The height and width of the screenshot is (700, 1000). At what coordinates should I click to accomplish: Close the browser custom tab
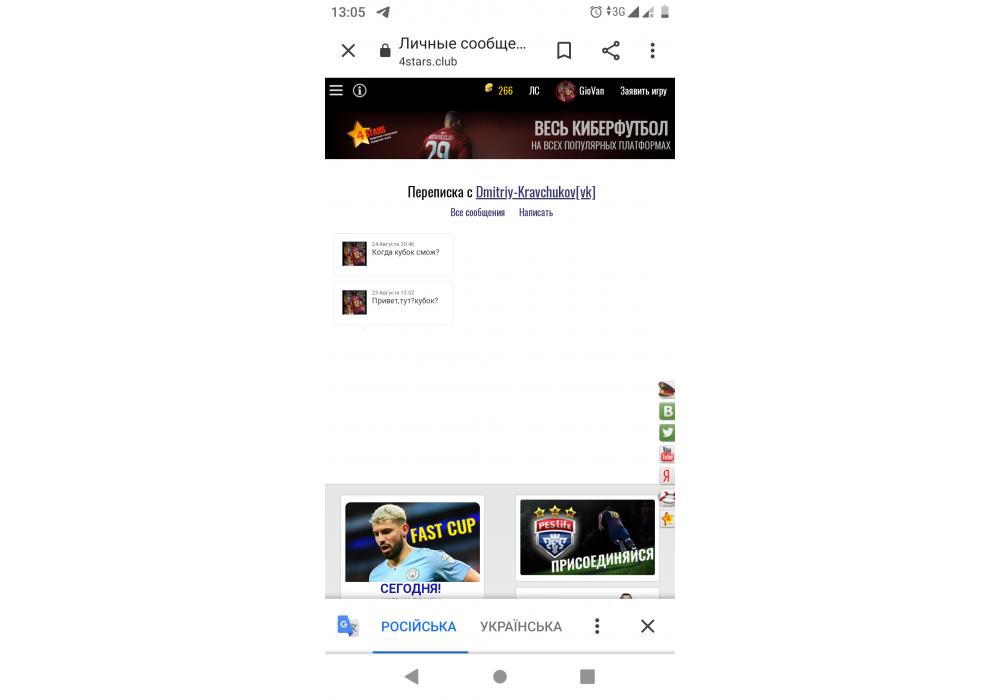point(348,51)
